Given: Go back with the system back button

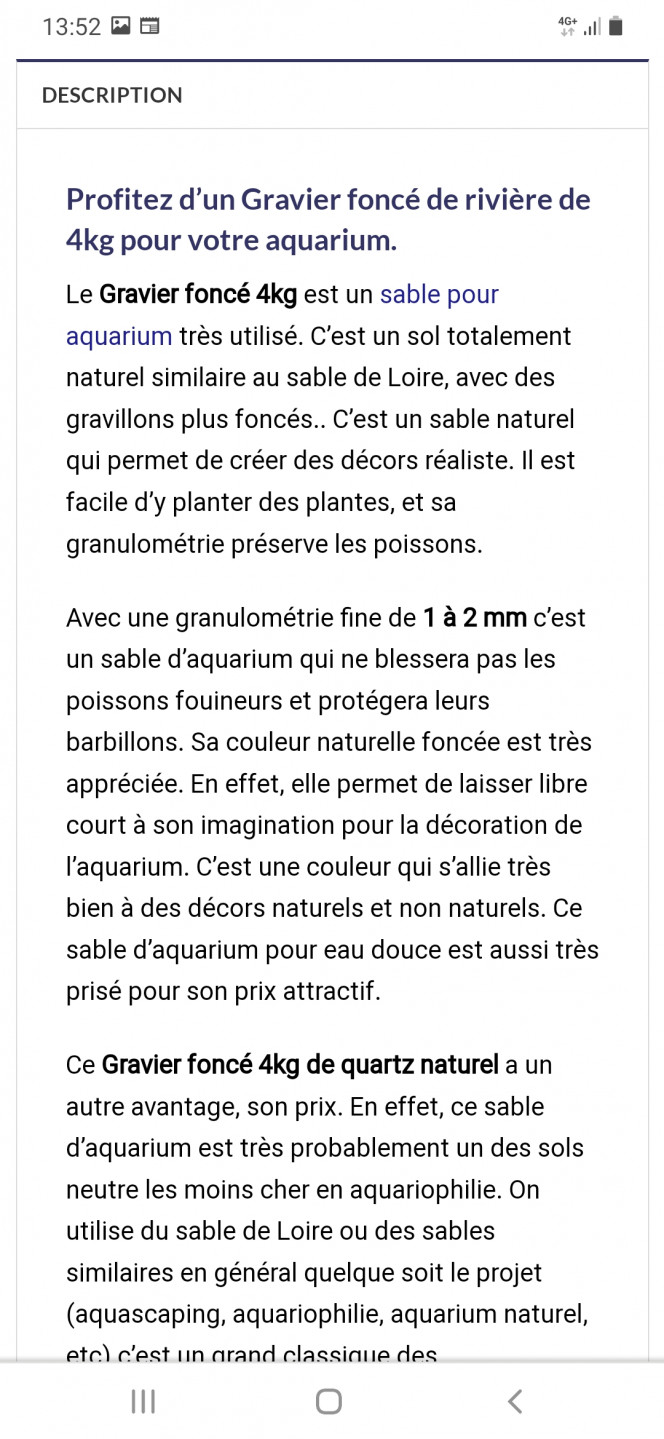Looking at the screenshot, I should pos(515,1402).
